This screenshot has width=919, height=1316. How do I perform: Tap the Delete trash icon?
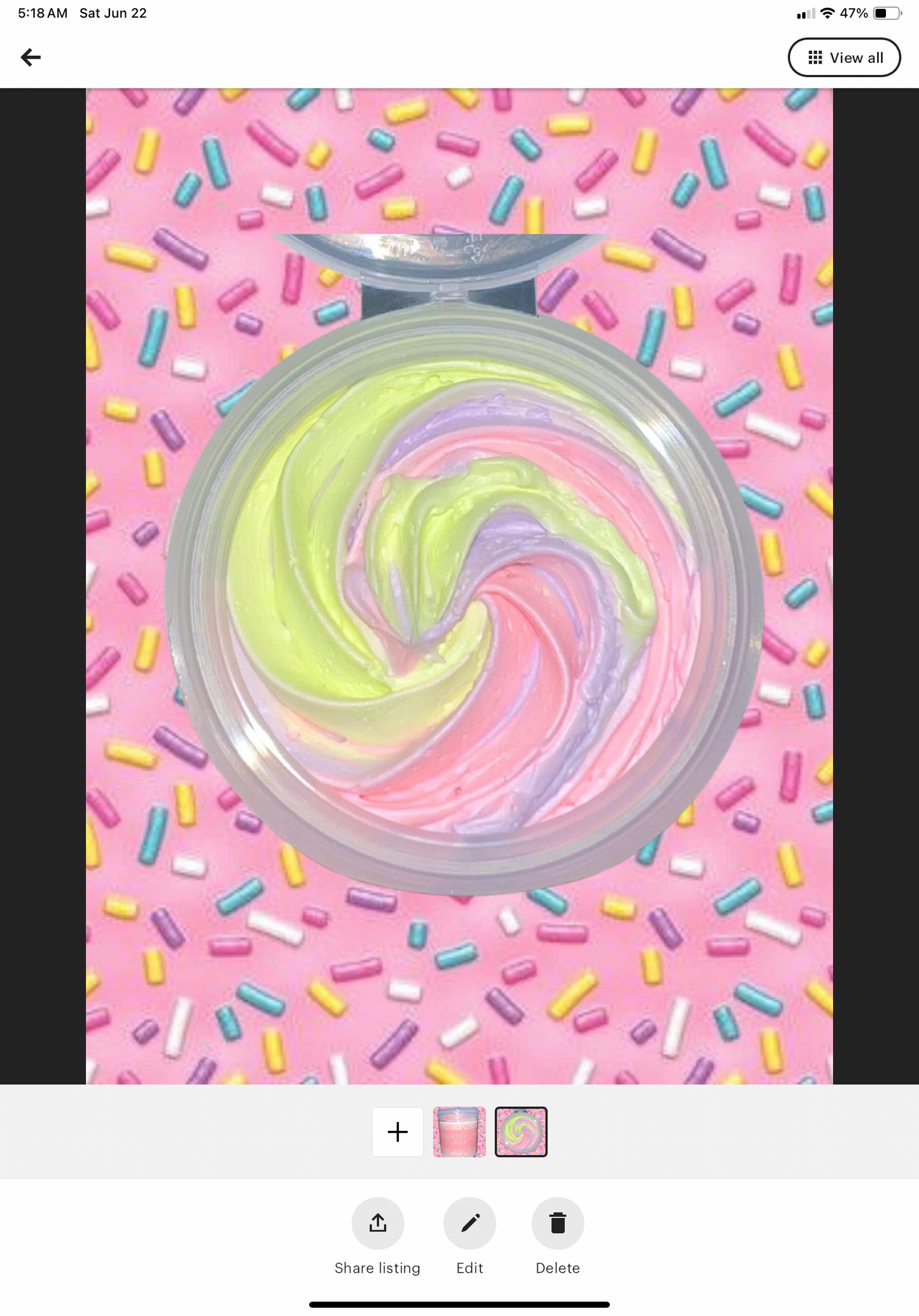tap(557, 1222)
